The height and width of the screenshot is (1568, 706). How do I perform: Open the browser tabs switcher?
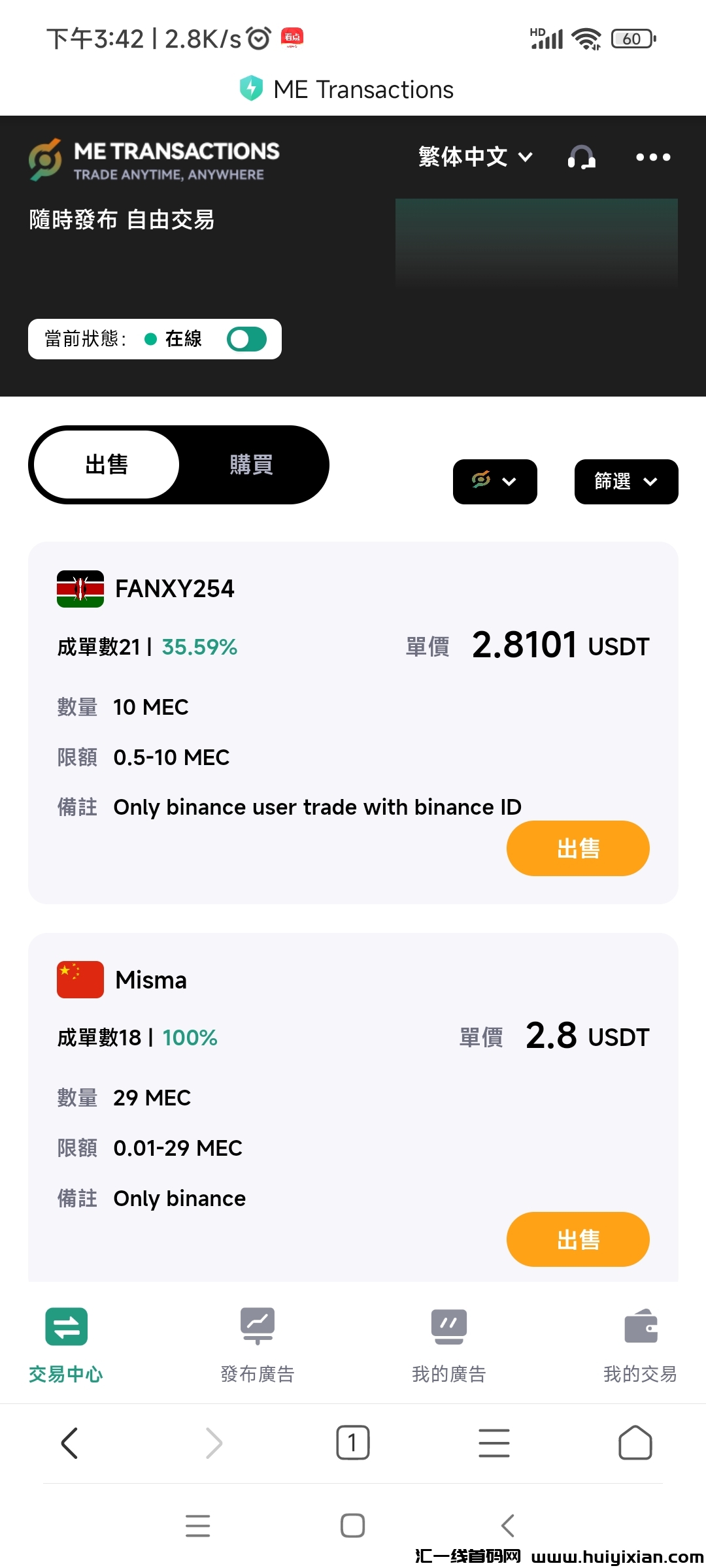(x=353, y=1443)
